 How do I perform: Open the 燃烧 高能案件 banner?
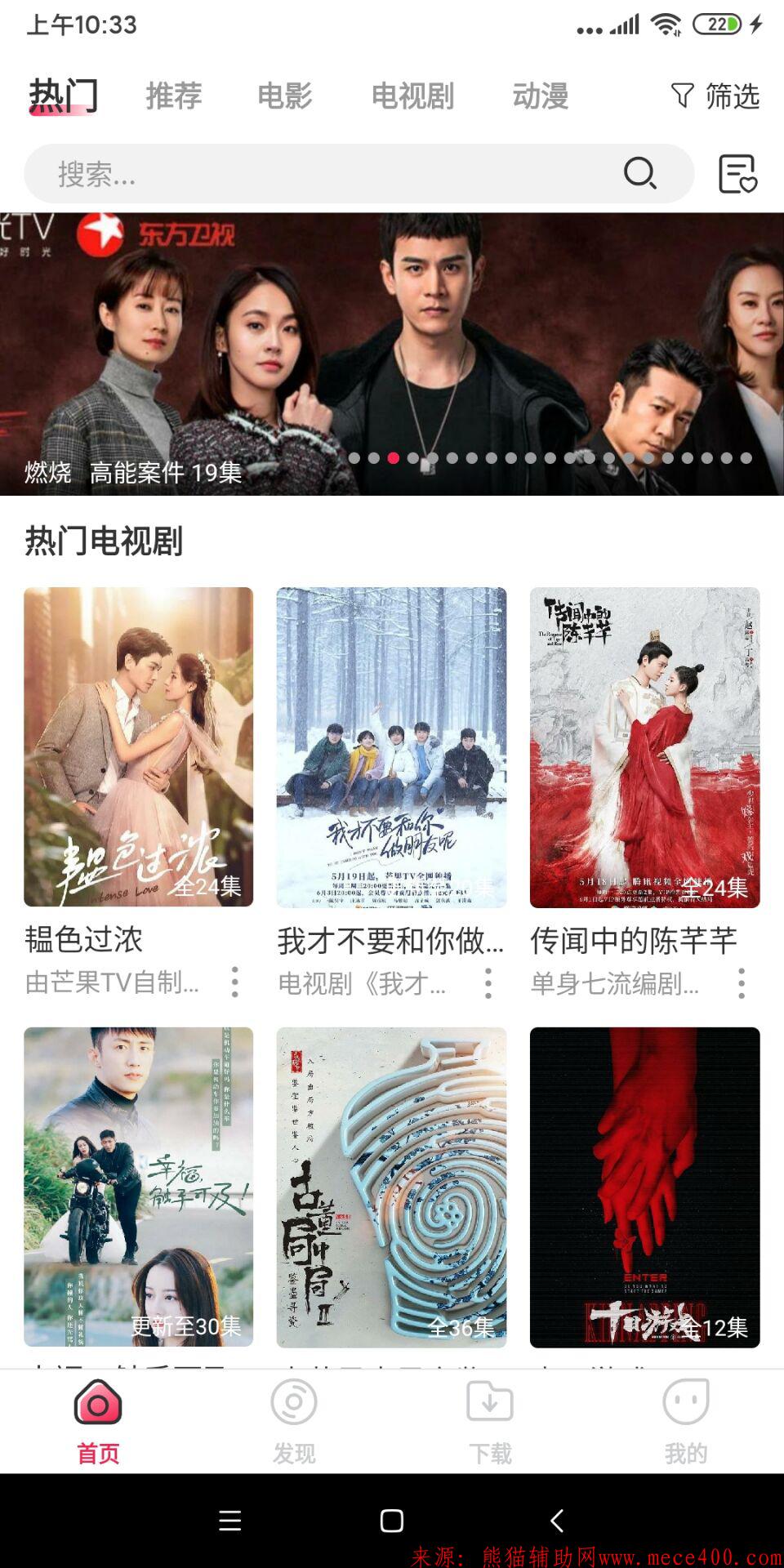coord(392,343)
